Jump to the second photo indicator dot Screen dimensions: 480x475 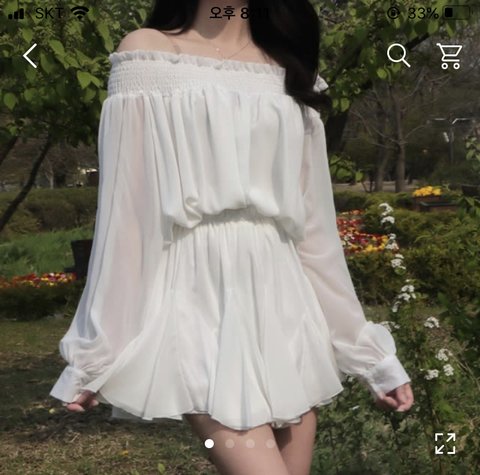click(x=229, y=443)
